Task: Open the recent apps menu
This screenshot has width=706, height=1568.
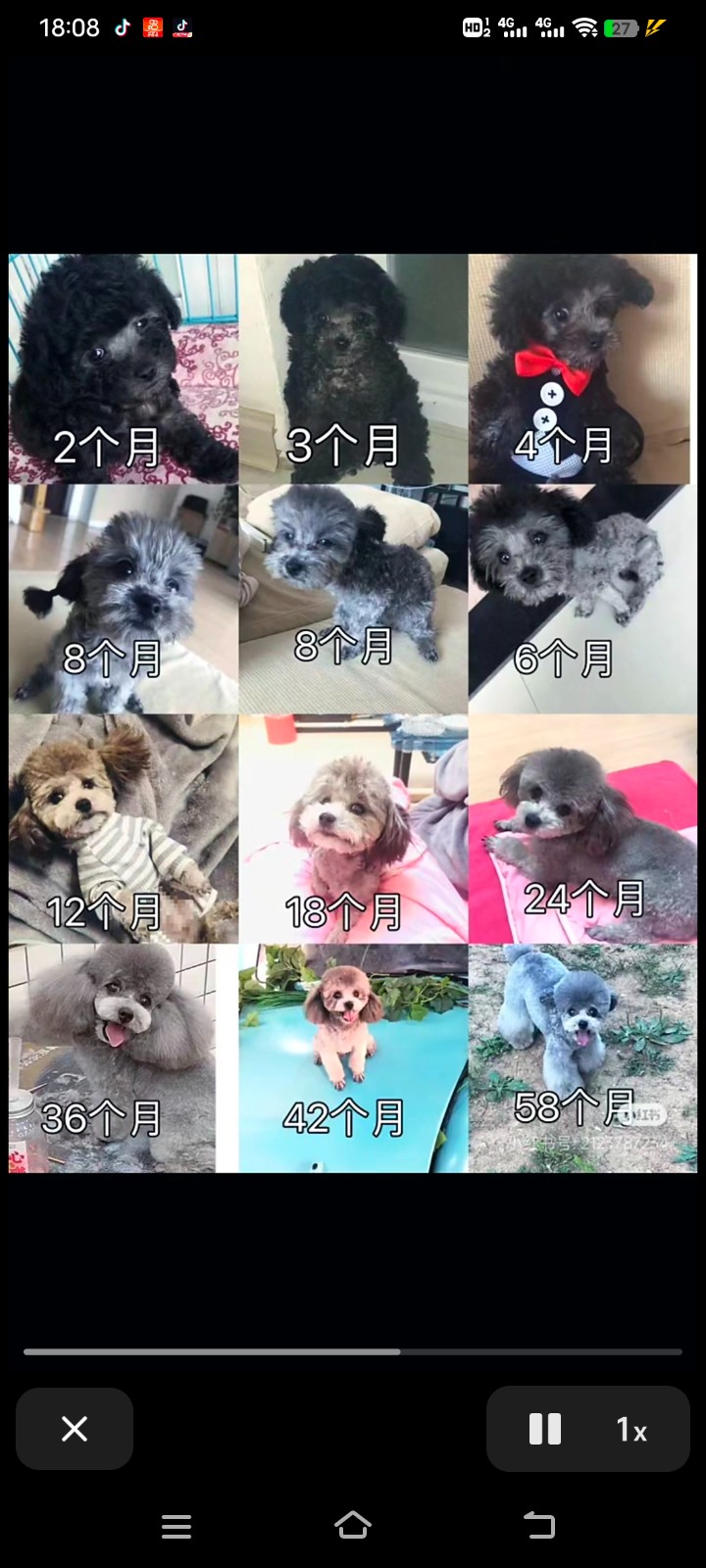Action: [x=176, y=1526]
